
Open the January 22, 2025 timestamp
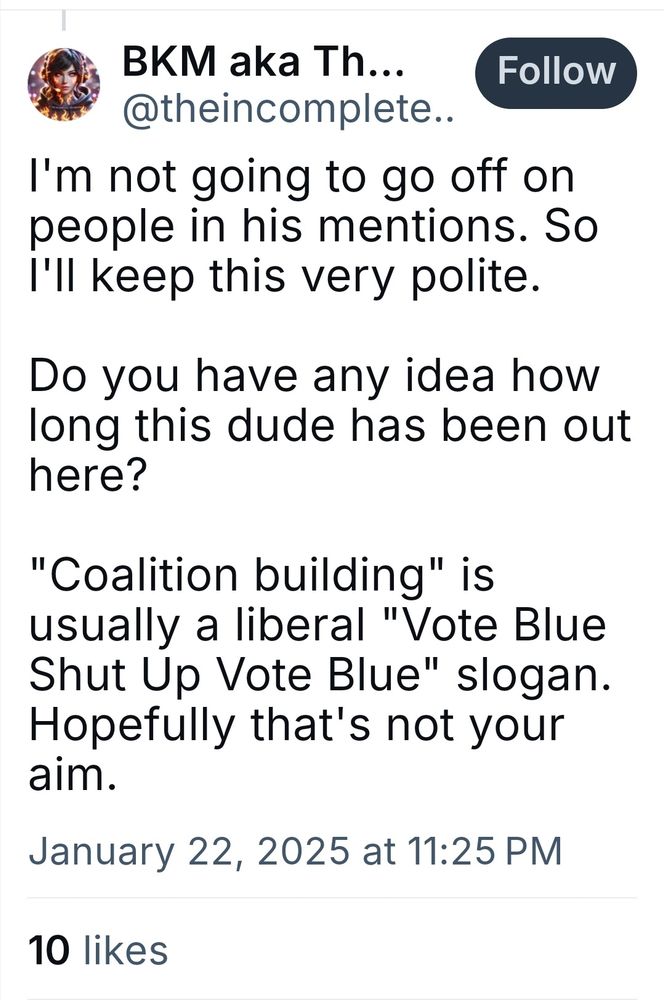coord(295,853)
